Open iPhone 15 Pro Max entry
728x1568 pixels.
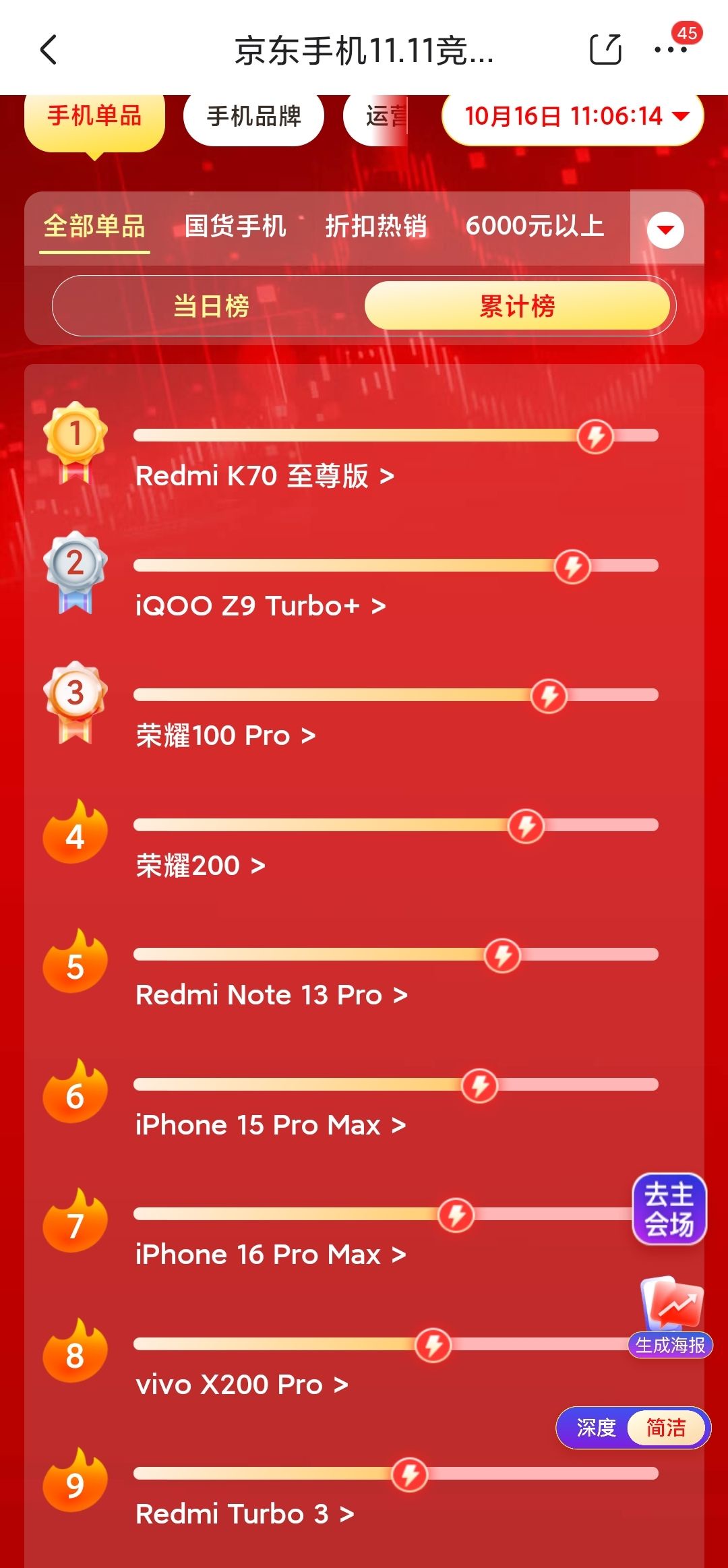pyautogui.click(x=270, y=1125)
